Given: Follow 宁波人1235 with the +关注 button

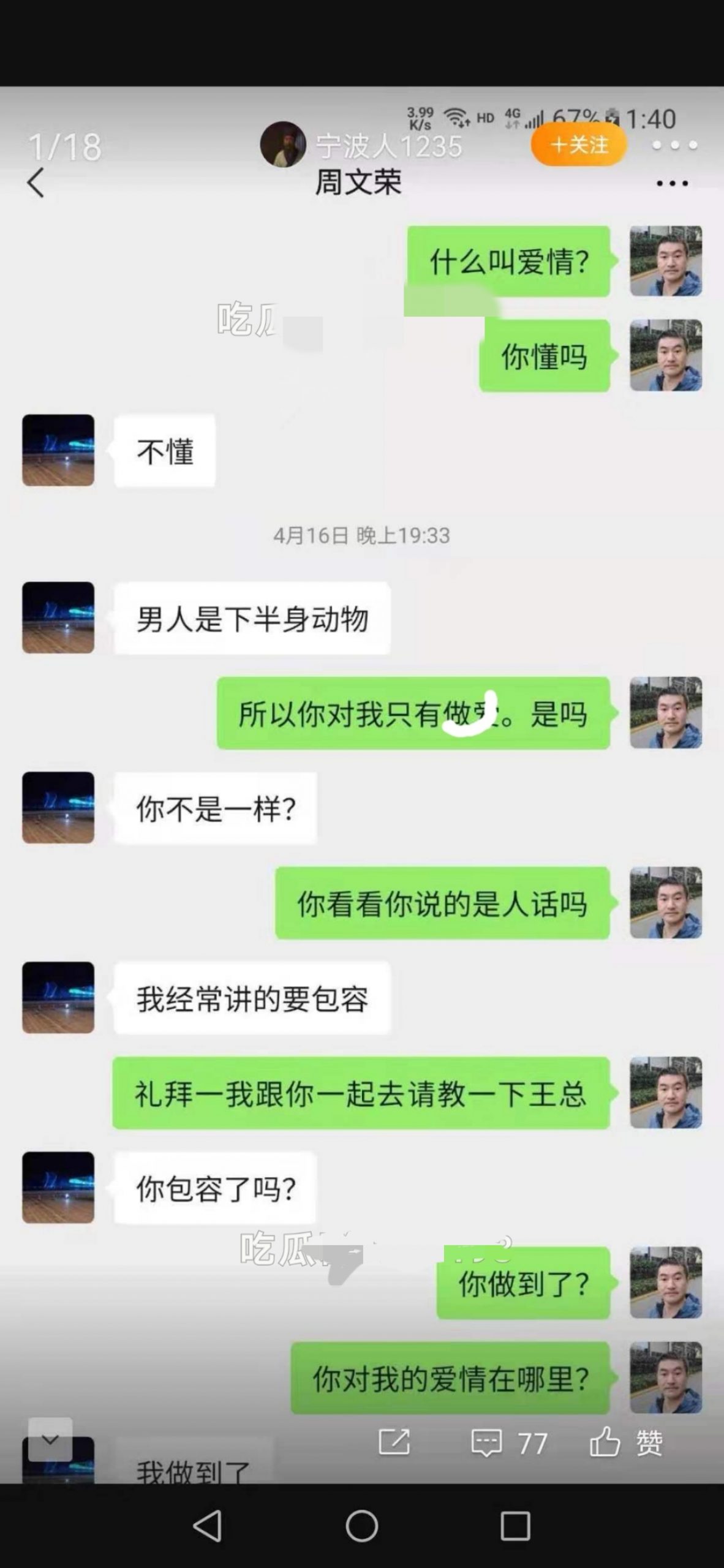Looking at the screenshot, I should [578, 145].
